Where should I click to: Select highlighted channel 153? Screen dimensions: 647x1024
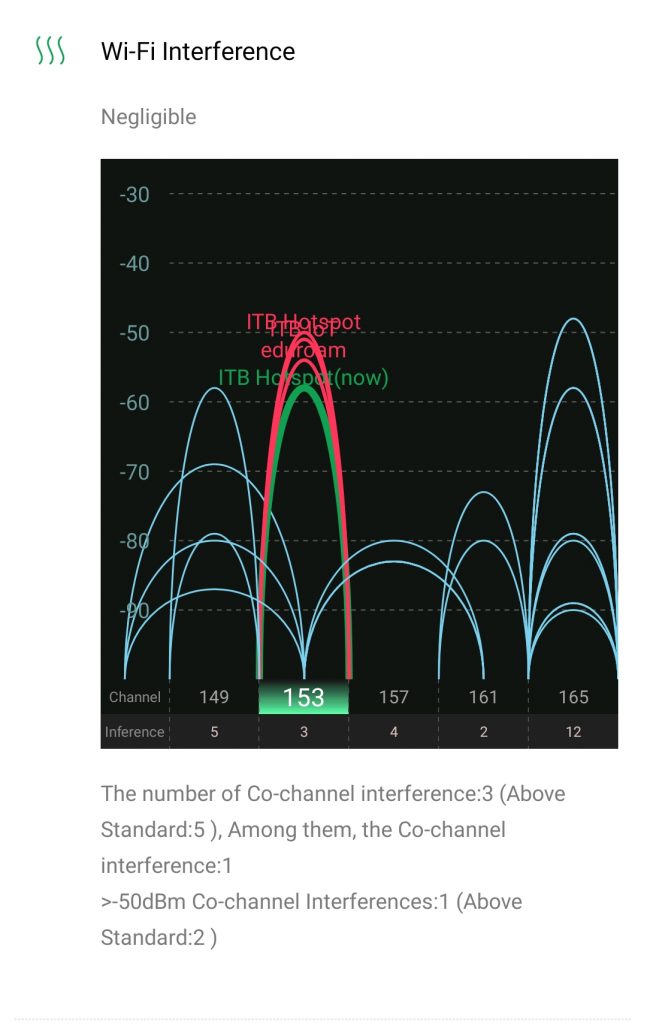[x=304, y=697]
